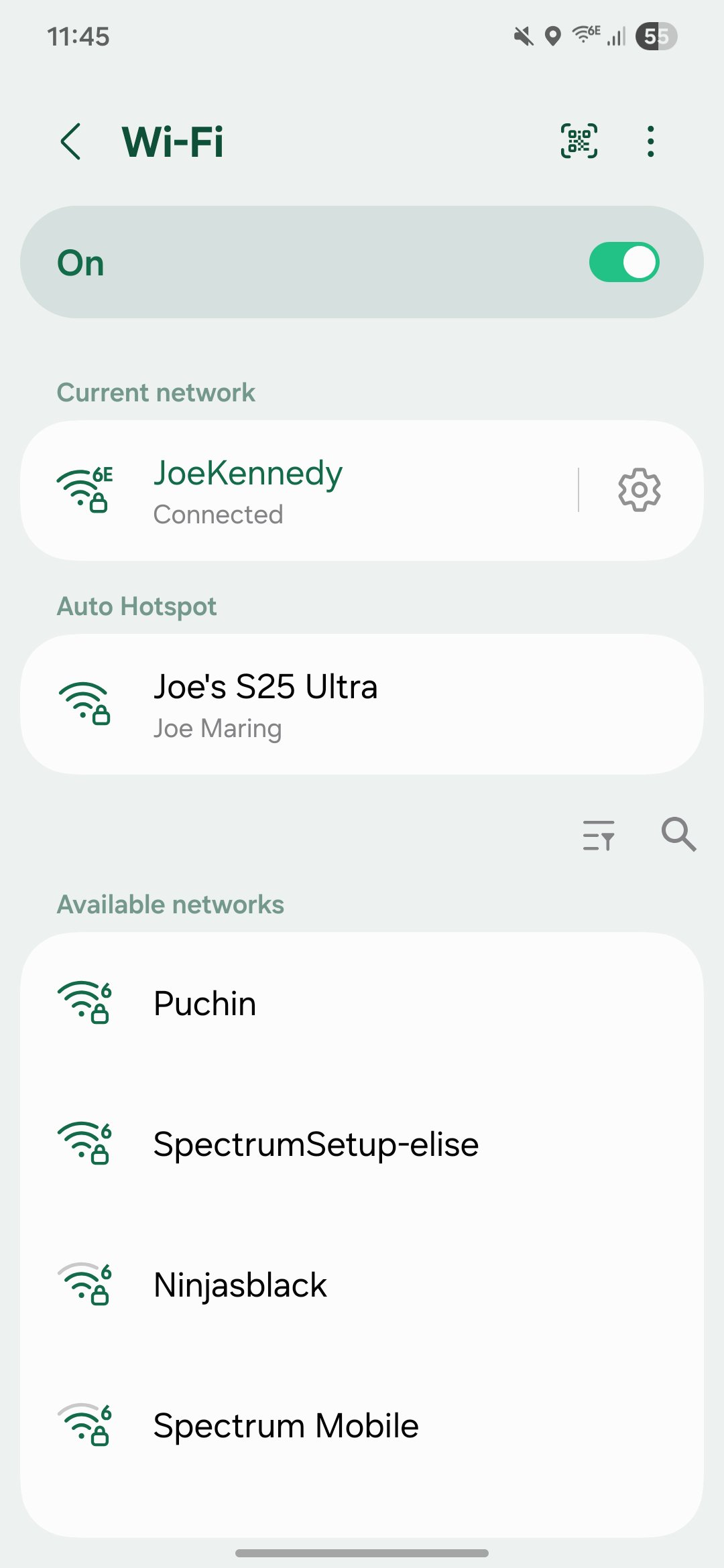Open JoeKennedy network settings gear
This screenshot has height=1568, width=724.
[639, 491]
